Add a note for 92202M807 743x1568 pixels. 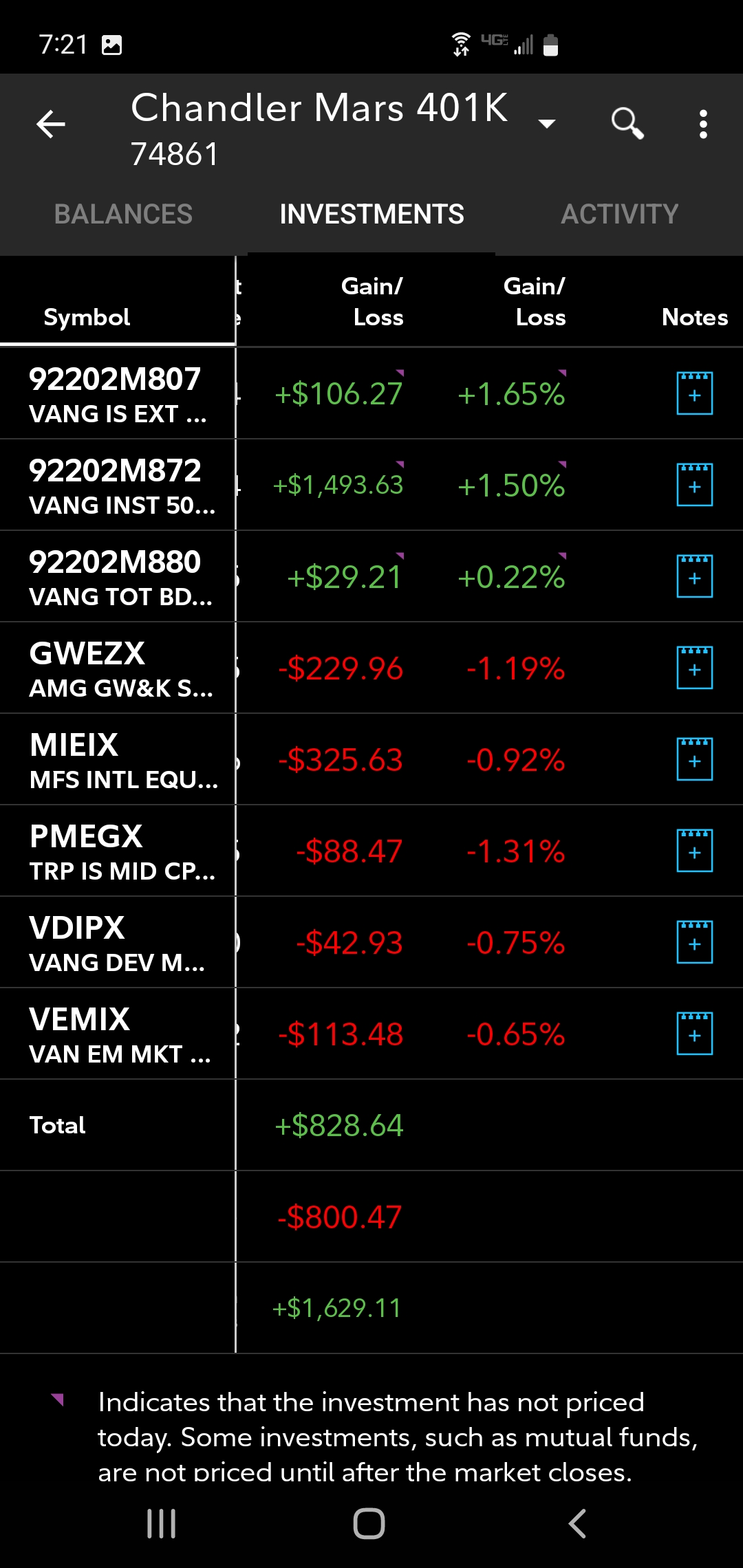click(695, 393)
